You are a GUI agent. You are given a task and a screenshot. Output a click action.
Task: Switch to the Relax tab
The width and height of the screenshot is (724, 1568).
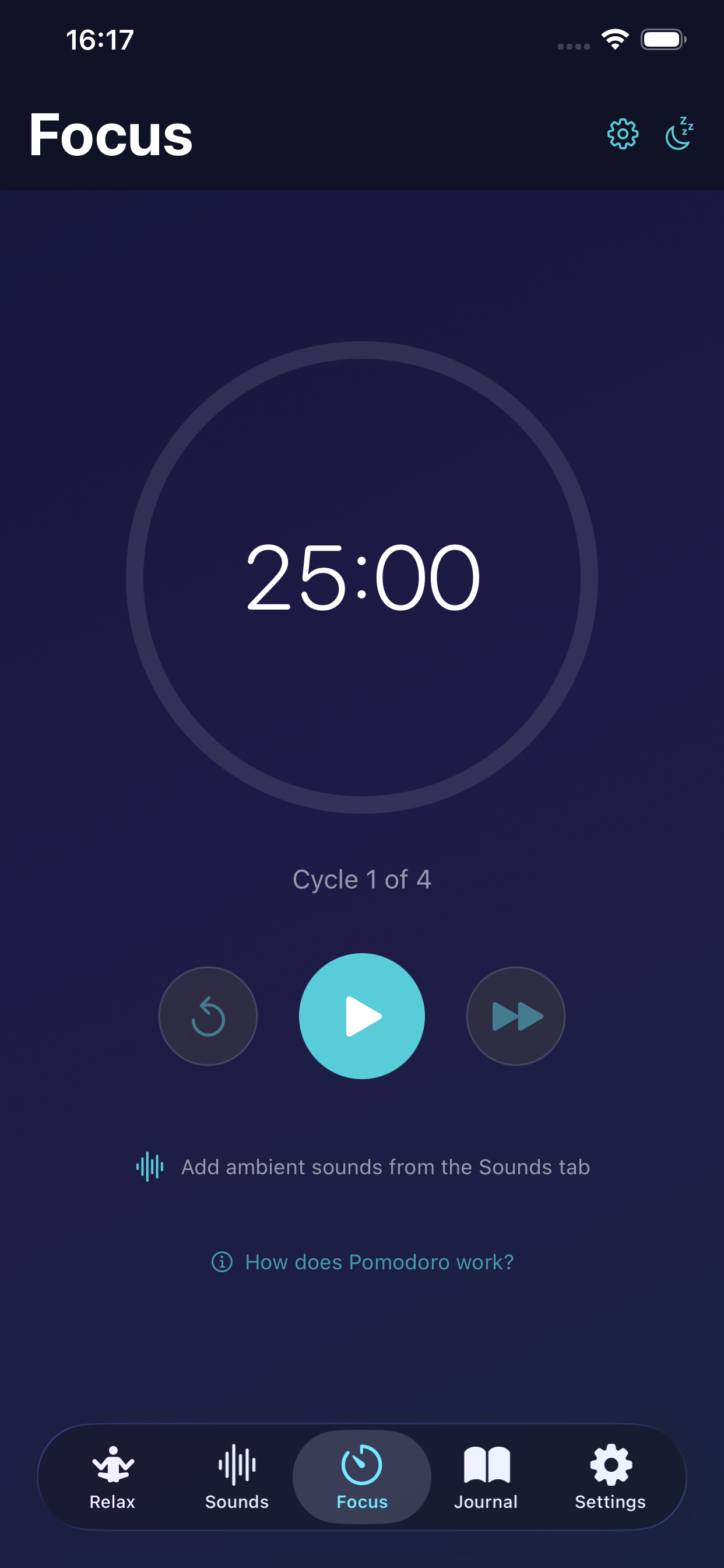(113, 1482)
